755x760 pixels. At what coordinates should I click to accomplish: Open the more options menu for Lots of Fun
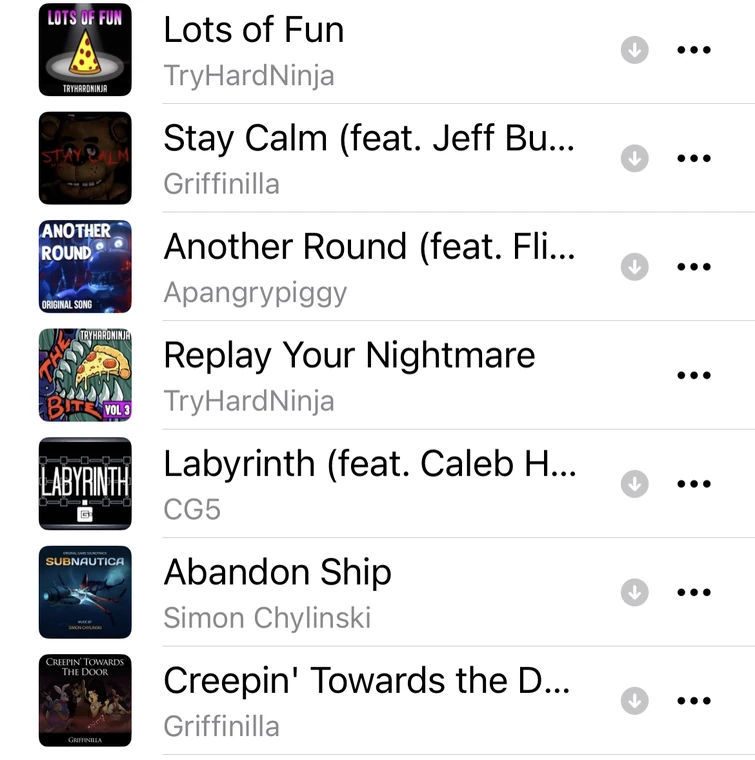click(694, 50)
